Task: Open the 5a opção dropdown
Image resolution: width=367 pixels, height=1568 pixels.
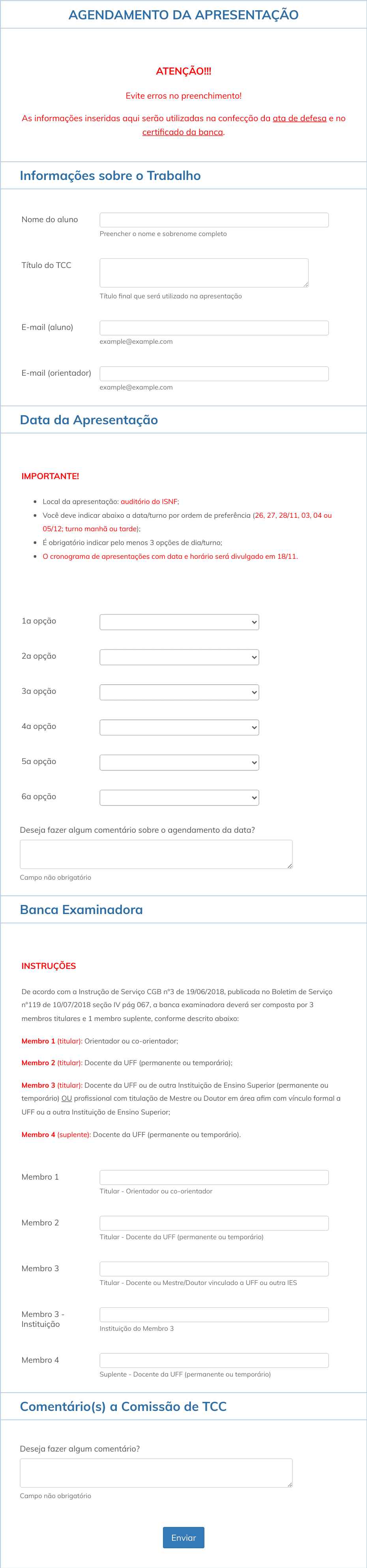Action: [179, 762]
